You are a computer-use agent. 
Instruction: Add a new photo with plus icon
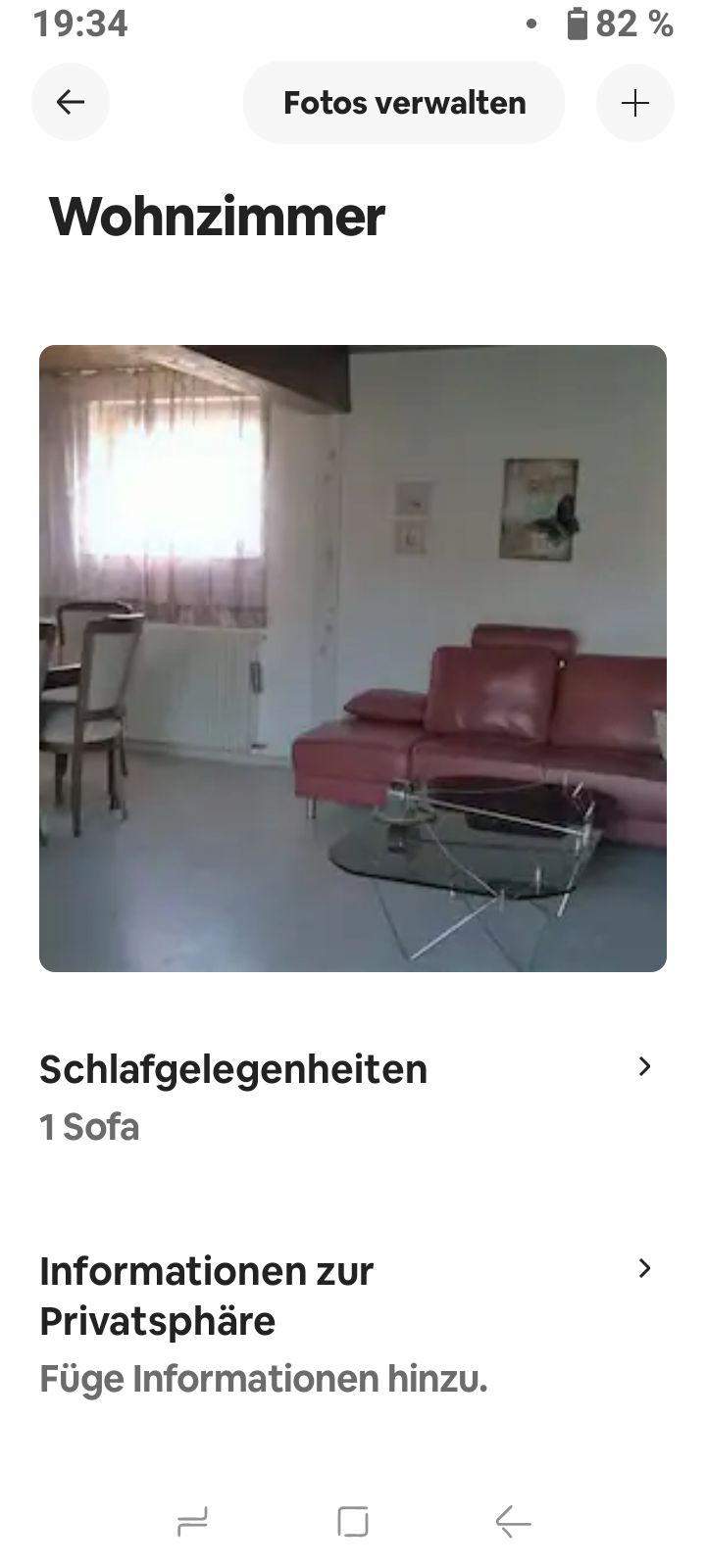tap(635, 103)
